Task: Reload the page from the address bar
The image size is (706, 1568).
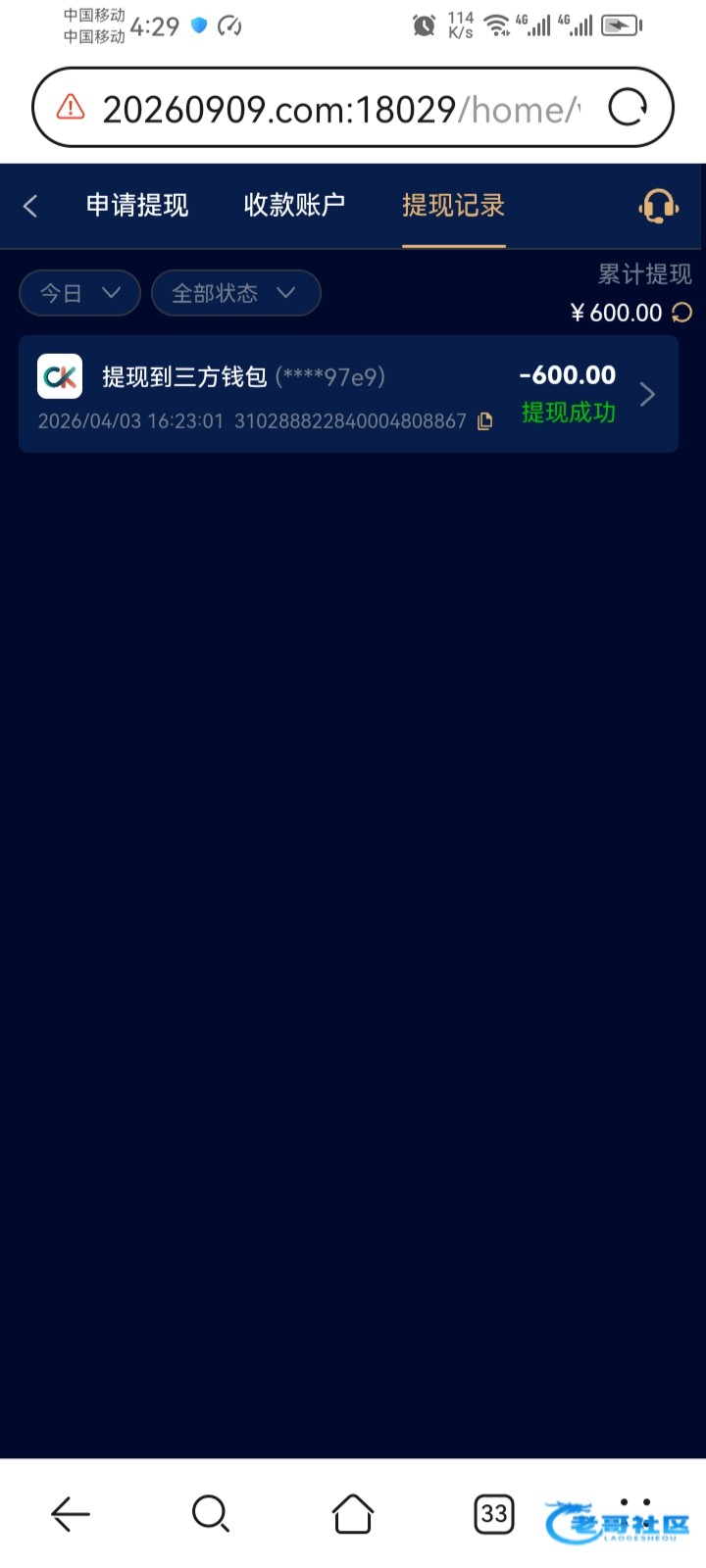Action: point(628,108)
